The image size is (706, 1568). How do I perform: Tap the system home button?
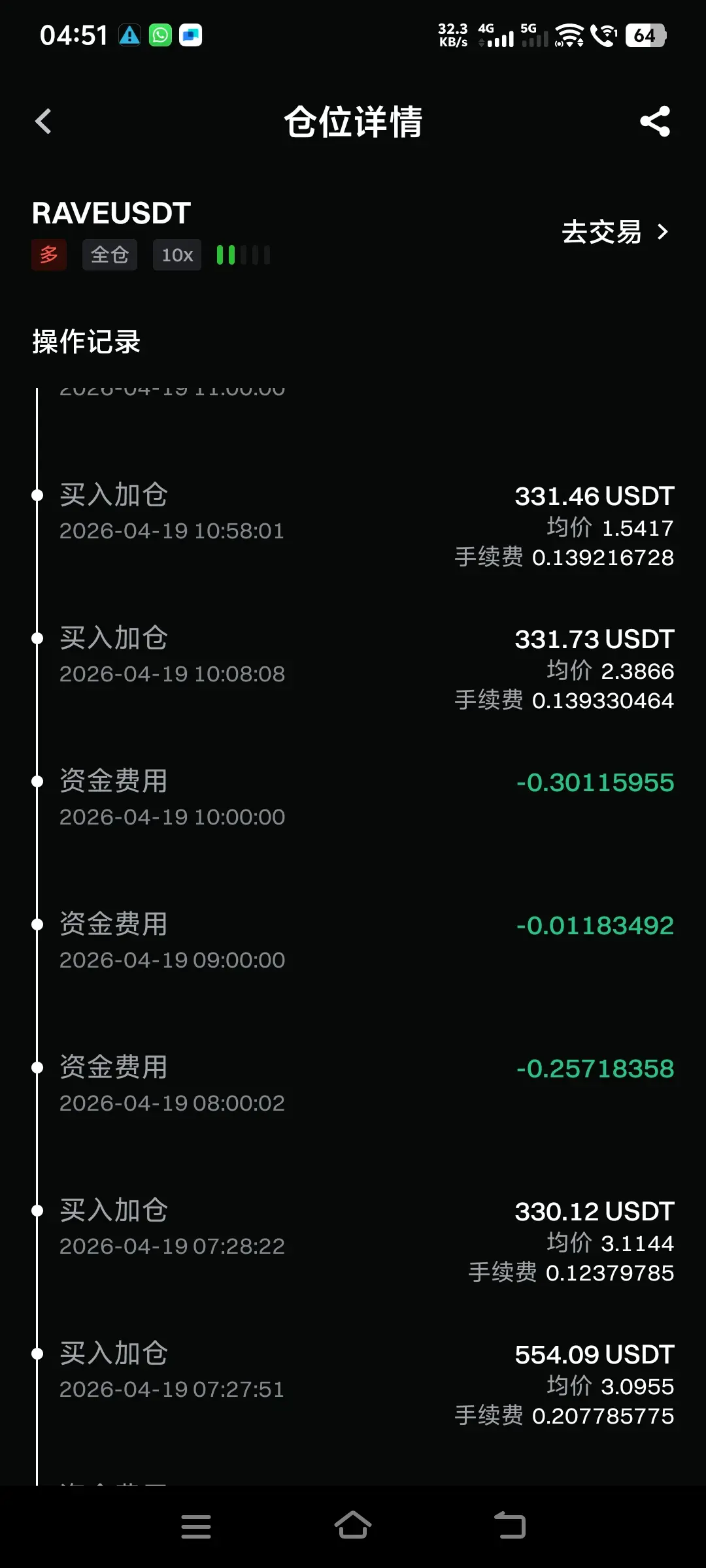point(353,1526)
